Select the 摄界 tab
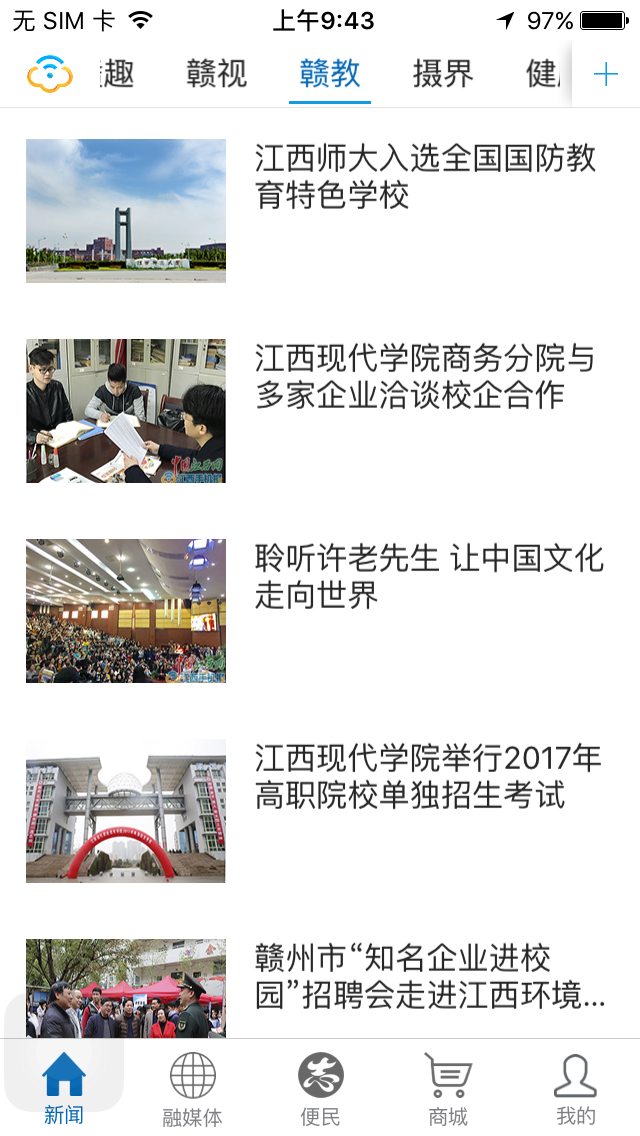 443,74
